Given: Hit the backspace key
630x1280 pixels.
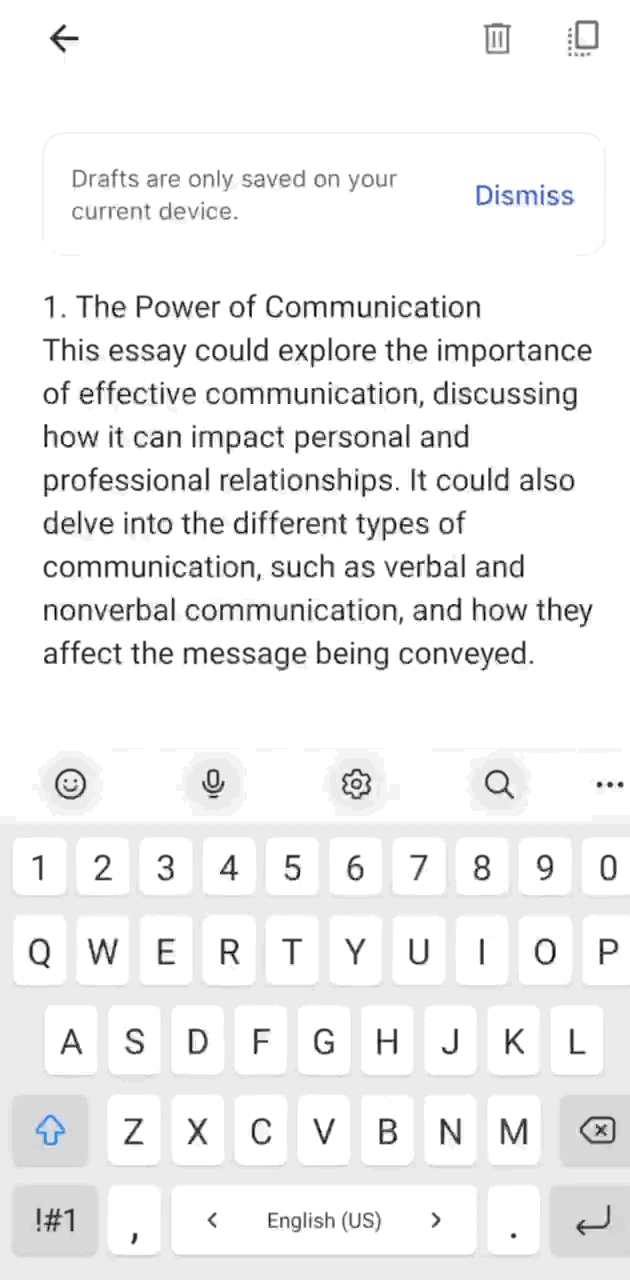Looking at the screenshot, I should (596, 1131).
